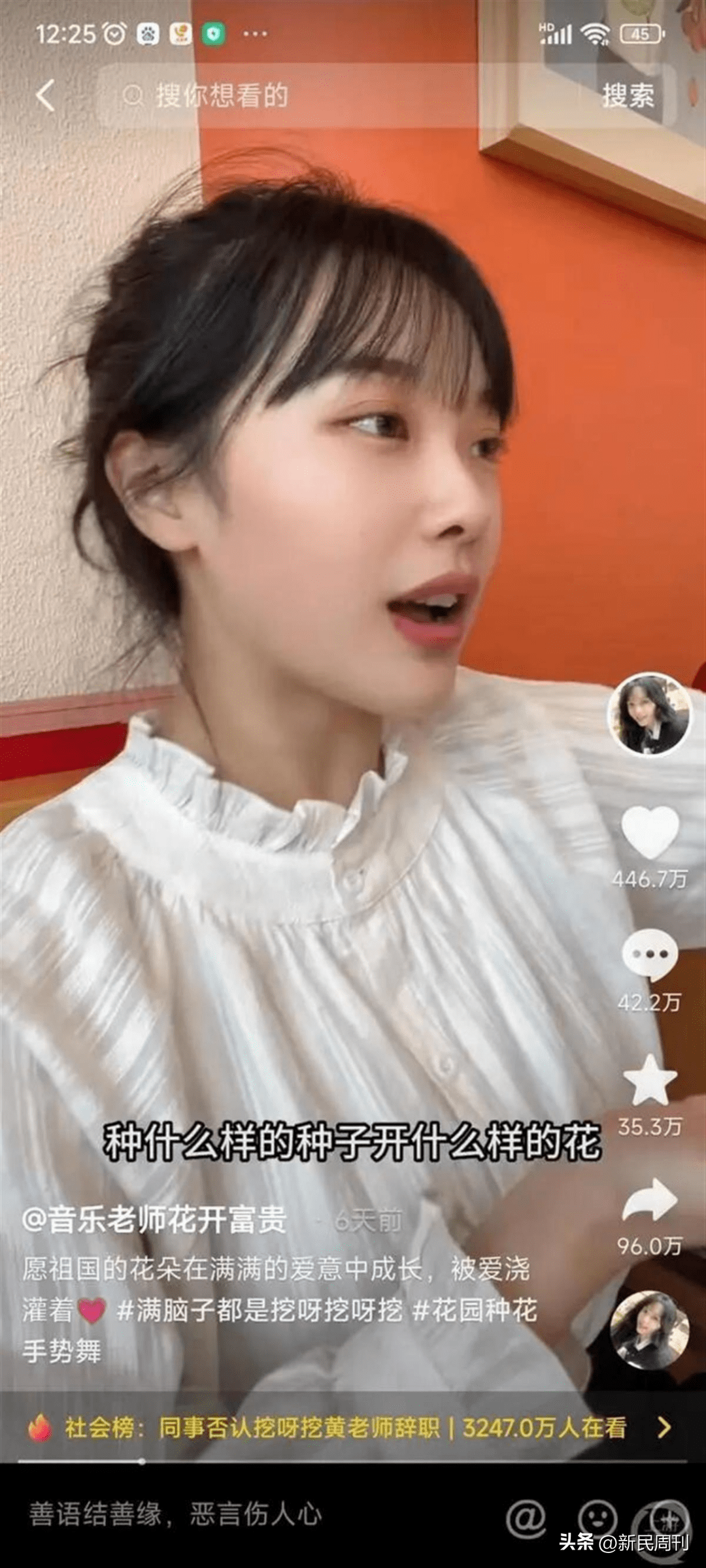Open the emoji picker icon
Image resolution: width=706 pixels, height=1568 pixels.
(x=597, y=1516)
